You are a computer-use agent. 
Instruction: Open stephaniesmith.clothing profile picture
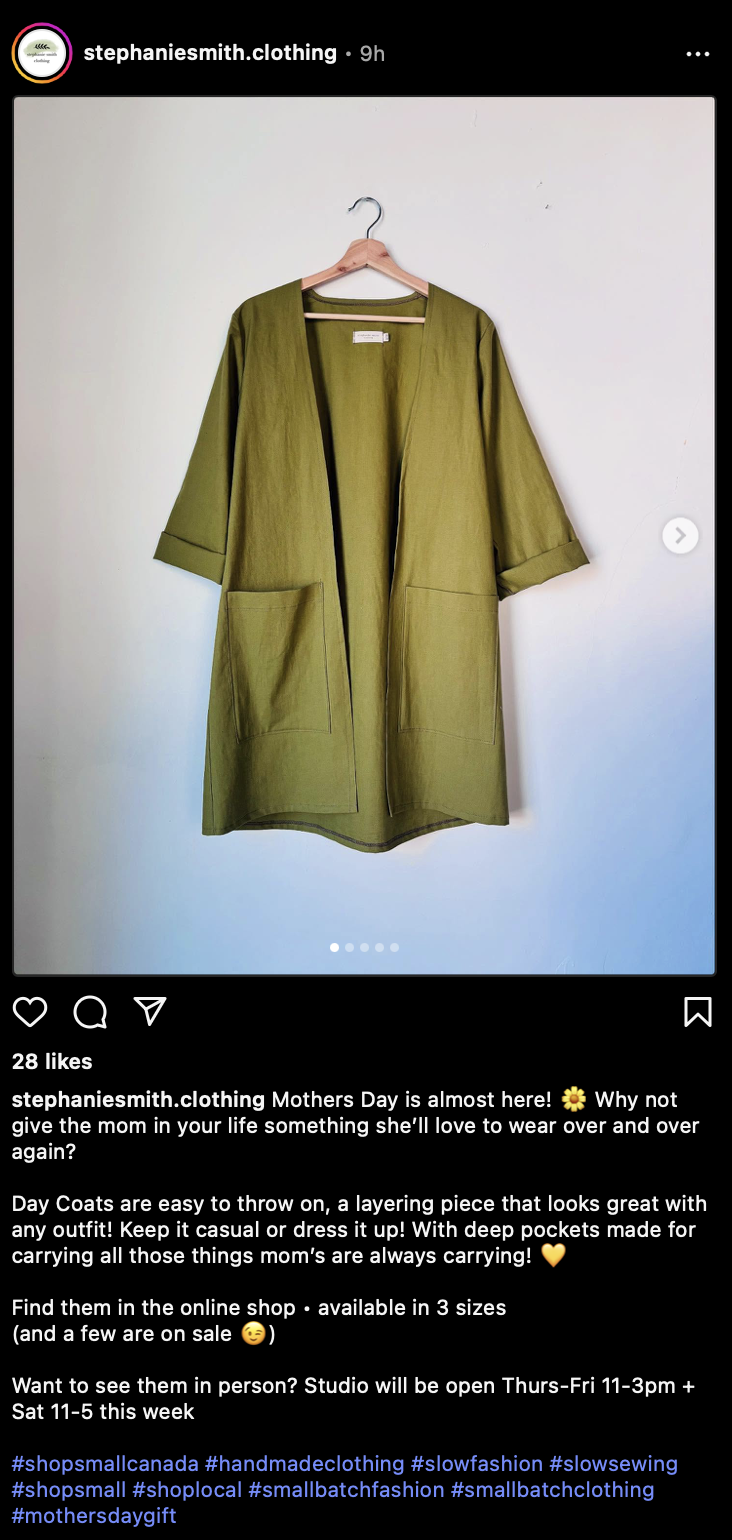point(41,53)
